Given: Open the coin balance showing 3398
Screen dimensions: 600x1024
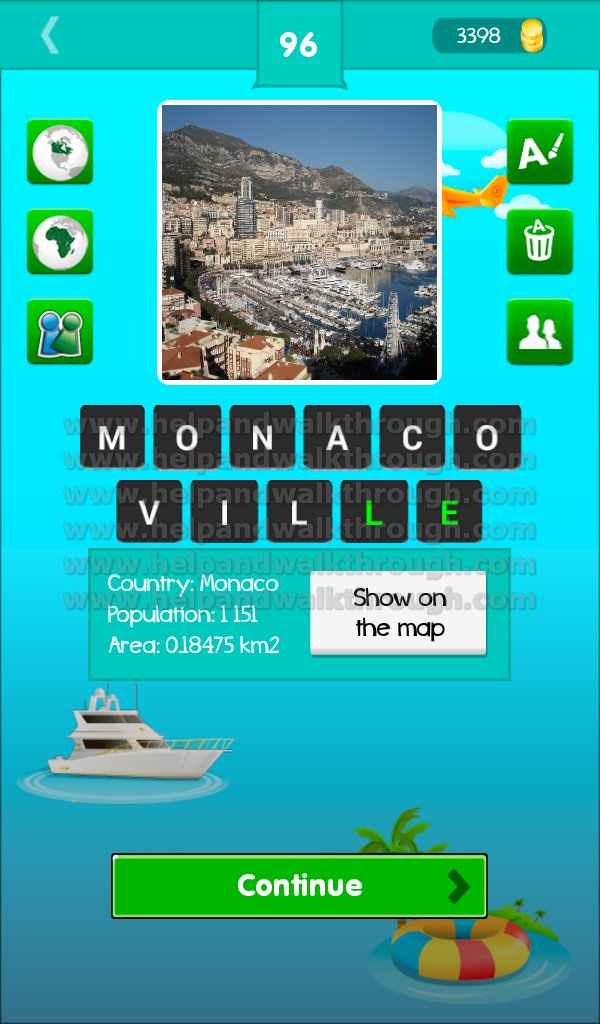Looking at the screenshot, I should point(490,35).
